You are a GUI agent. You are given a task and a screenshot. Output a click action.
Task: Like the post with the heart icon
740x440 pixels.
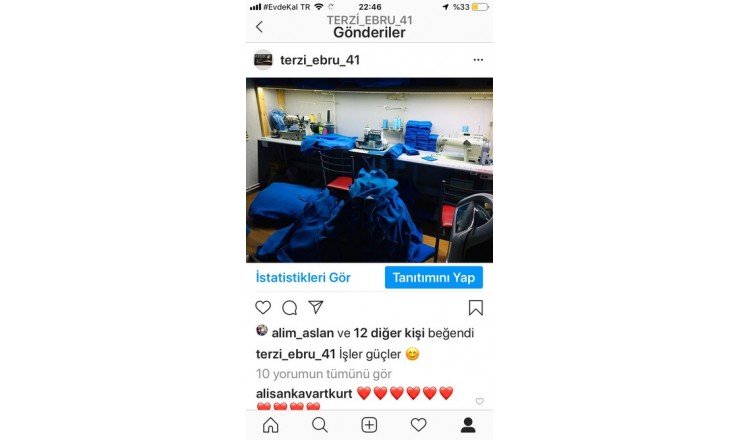coord(263,308)
